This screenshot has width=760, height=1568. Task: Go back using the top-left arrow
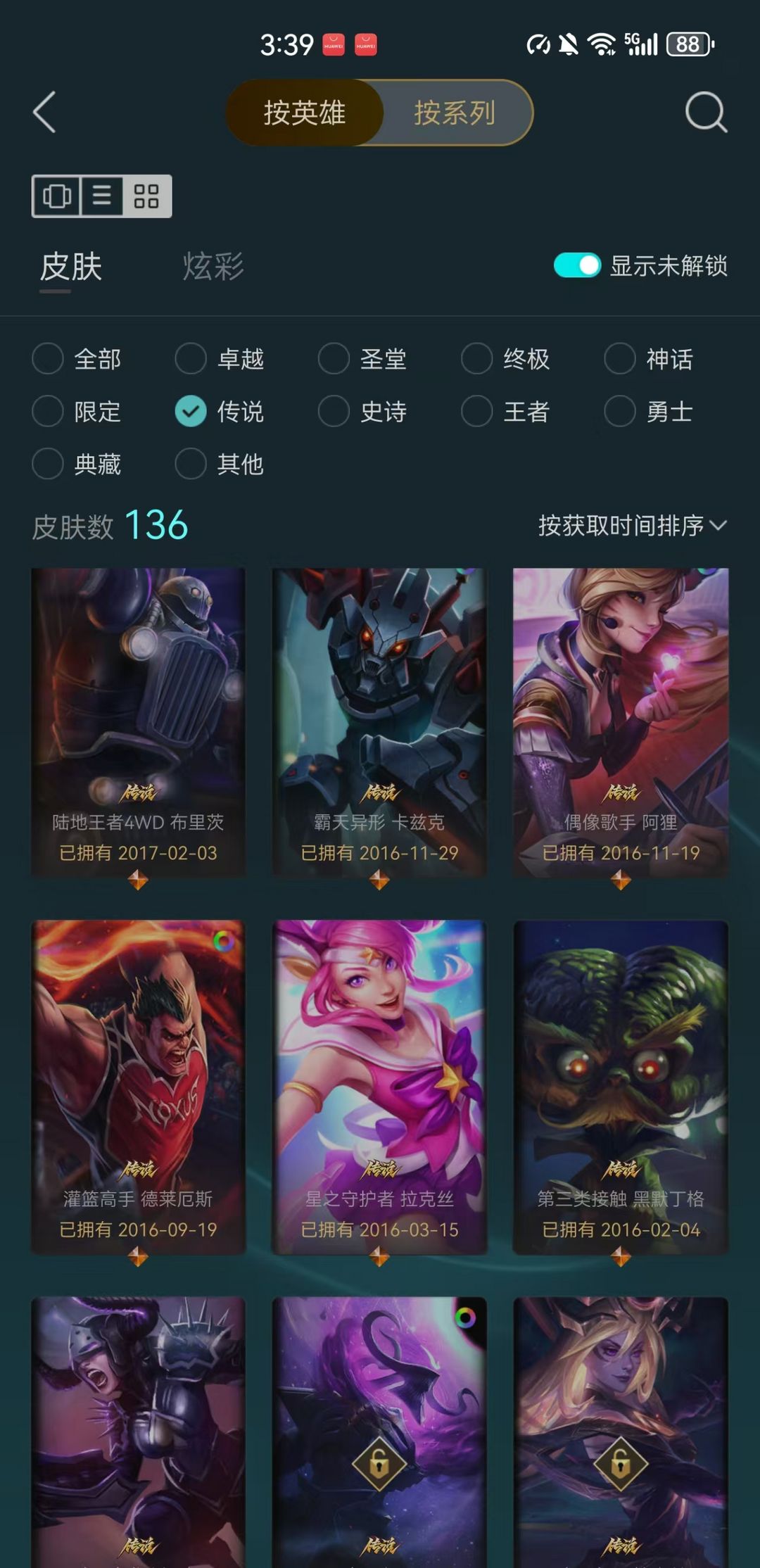point(44,113)
